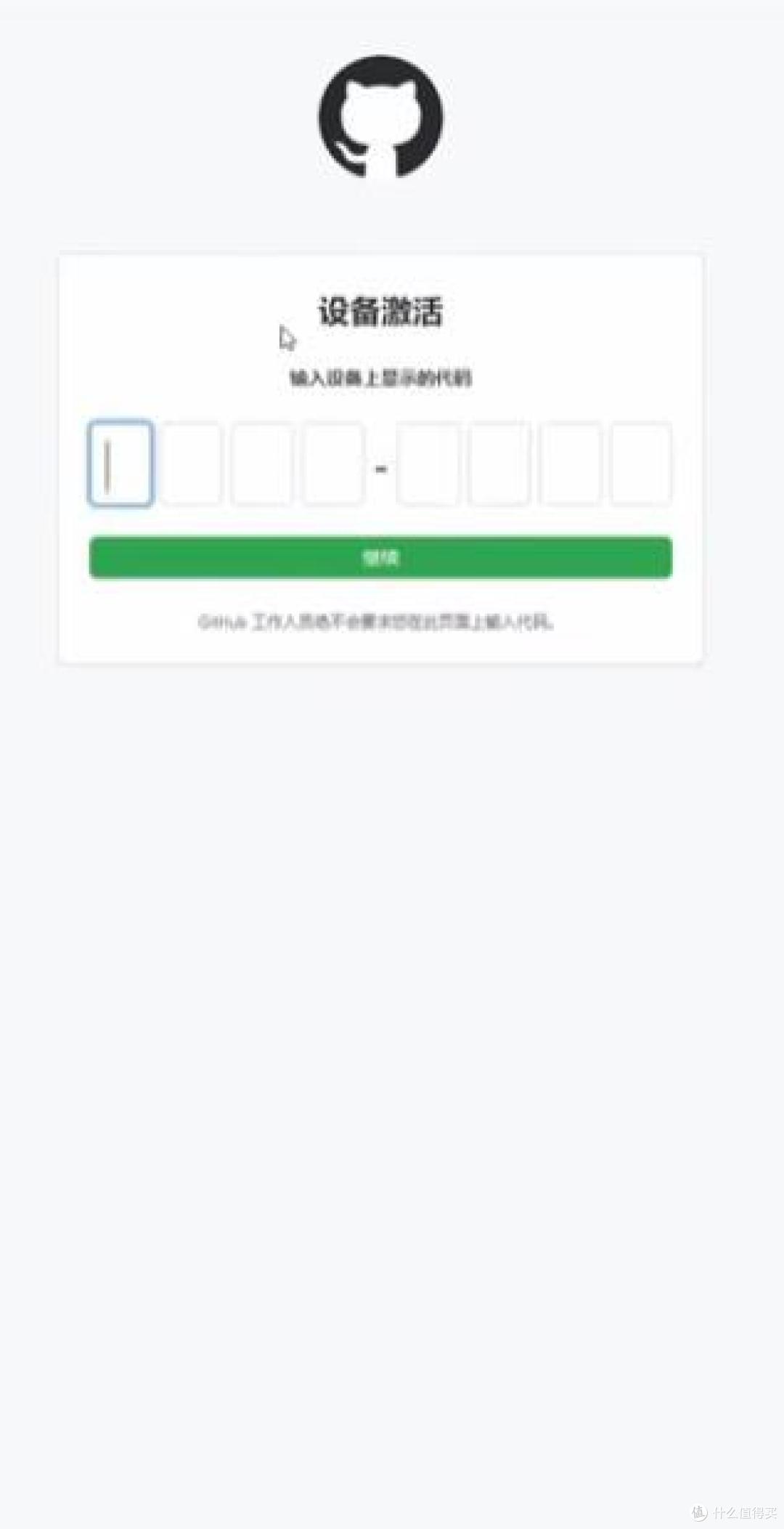The image size is (784, 1529).
Task: Click the blinking text cursor in first box
Action: pyautogui.click(x=107, y=464)
